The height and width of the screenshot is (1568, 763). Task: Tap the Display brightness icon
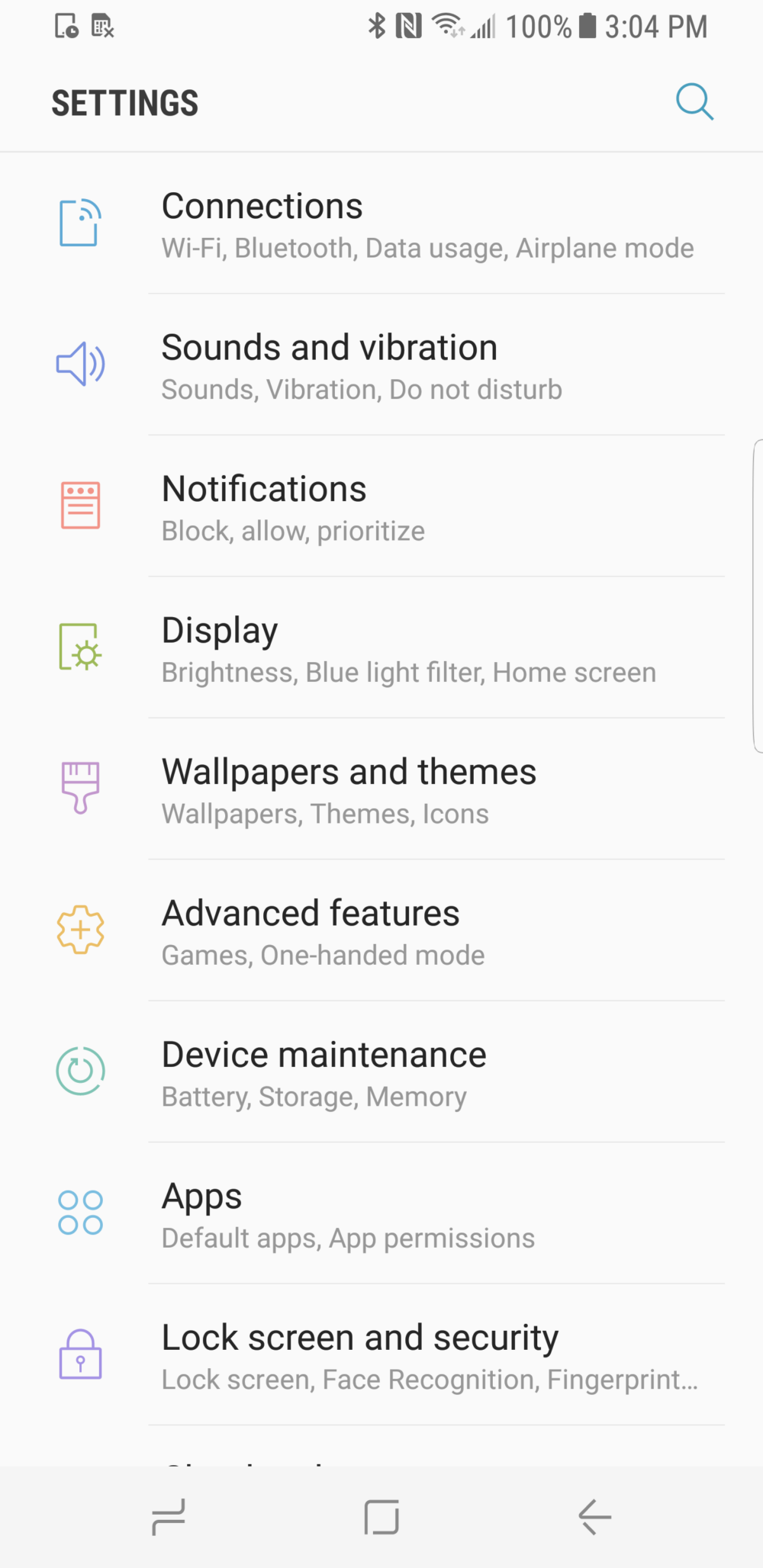[79, 647]
